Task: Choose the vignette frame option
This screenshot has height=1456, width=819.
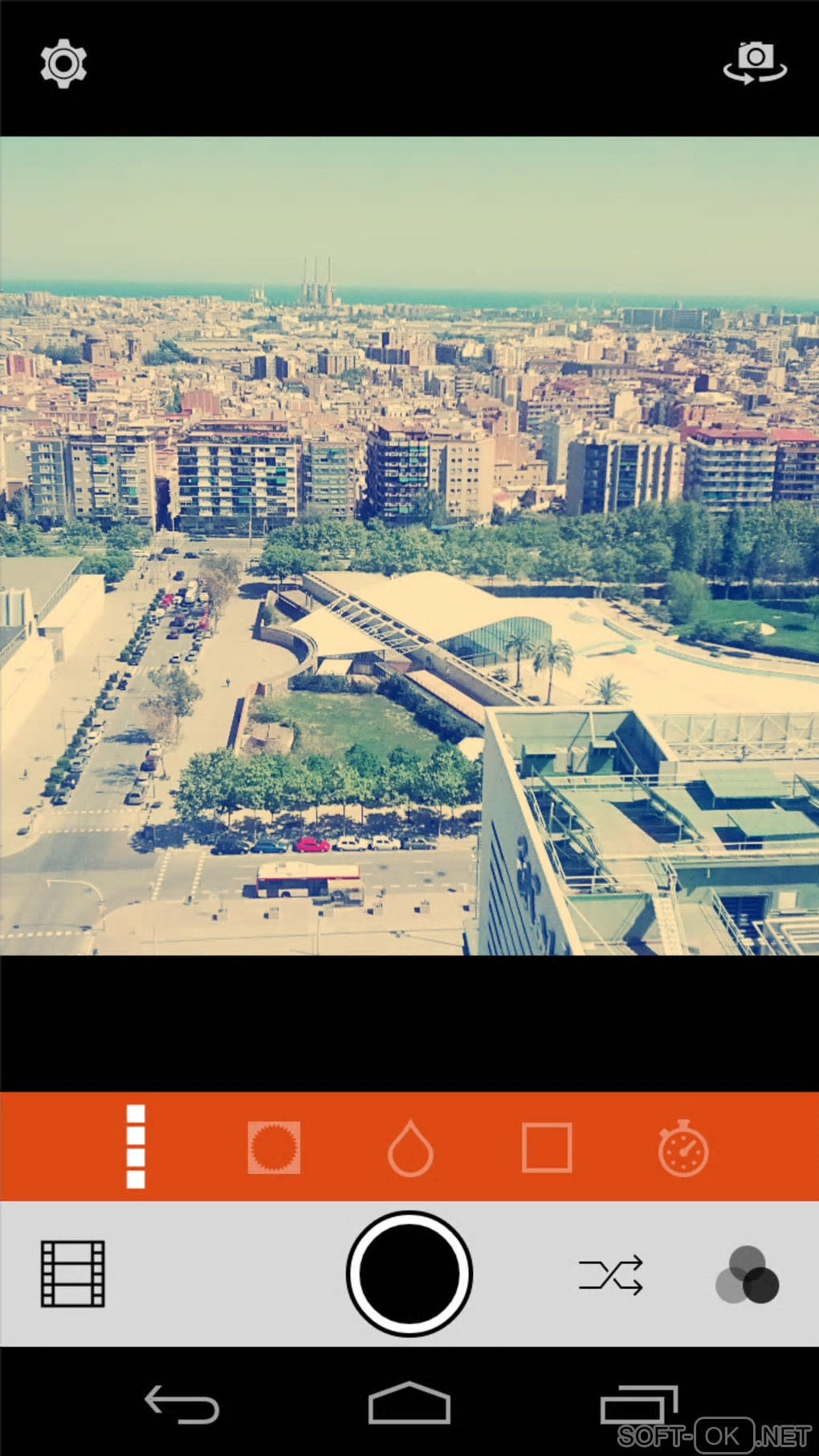Action: coord(274,1148)
